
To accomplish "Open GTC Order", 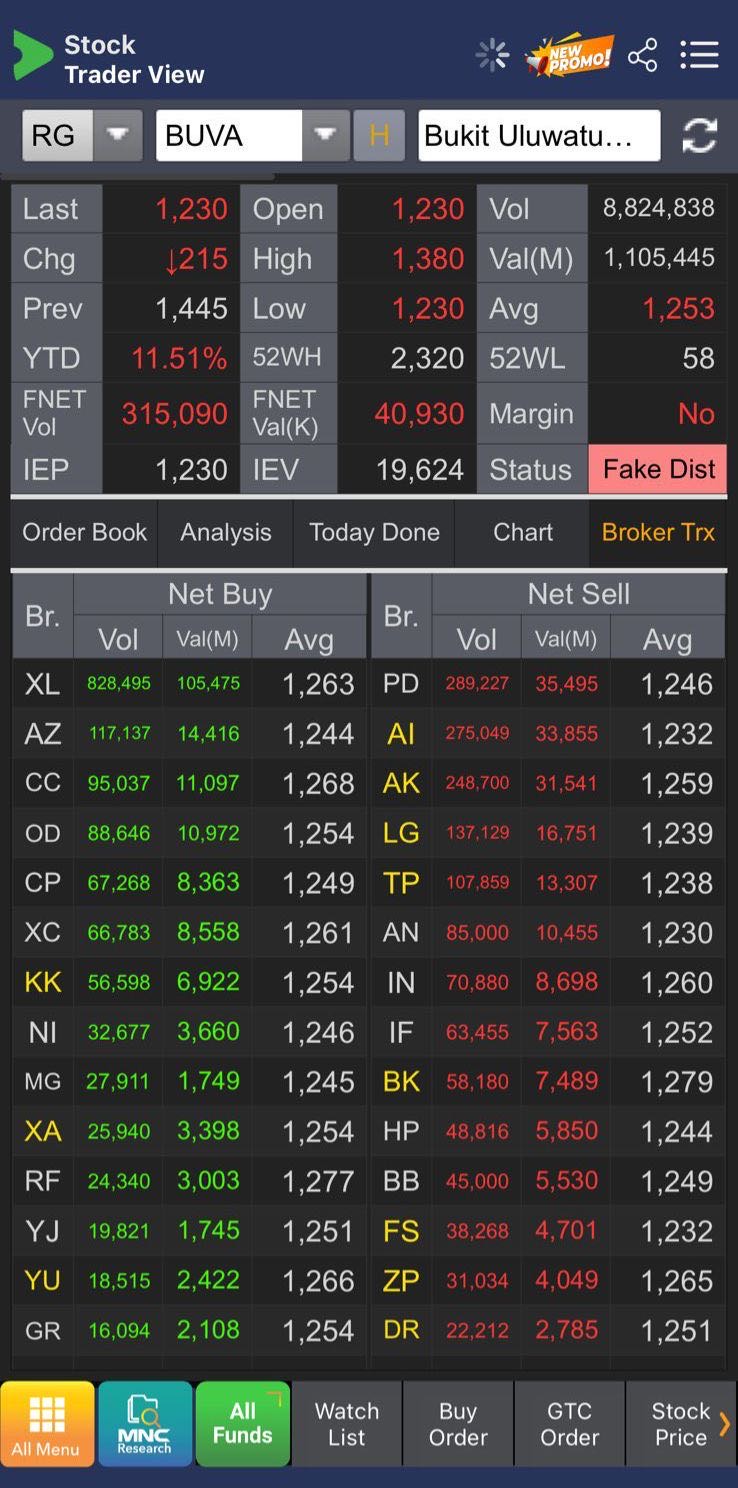I will pos(569,1424).
